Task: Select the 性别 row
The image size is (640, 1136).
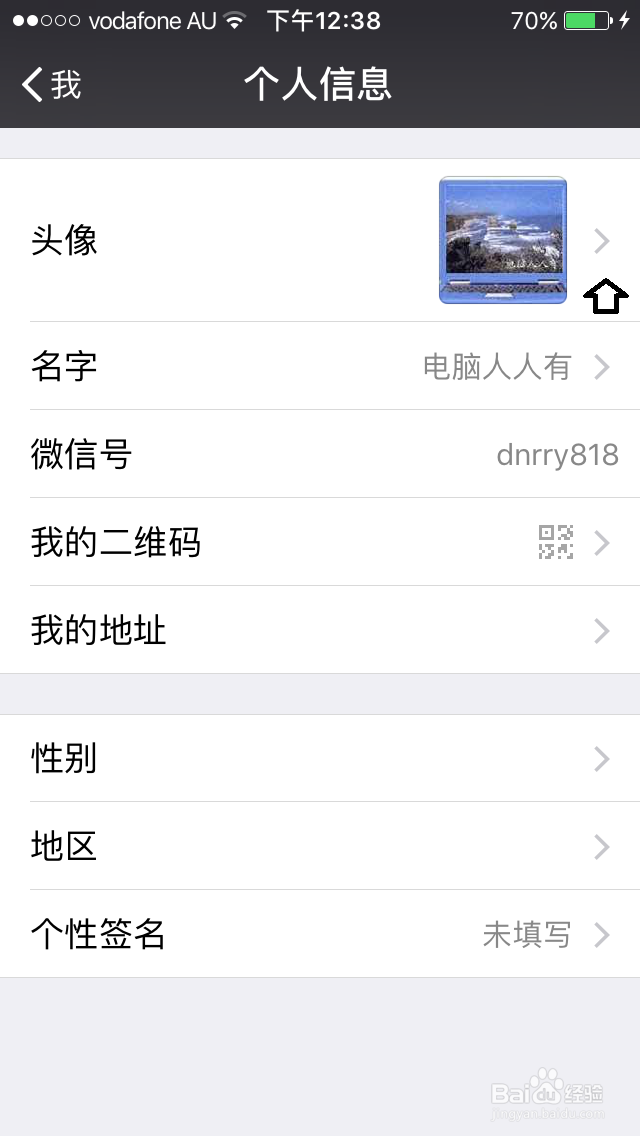Action: coord(320,758)
